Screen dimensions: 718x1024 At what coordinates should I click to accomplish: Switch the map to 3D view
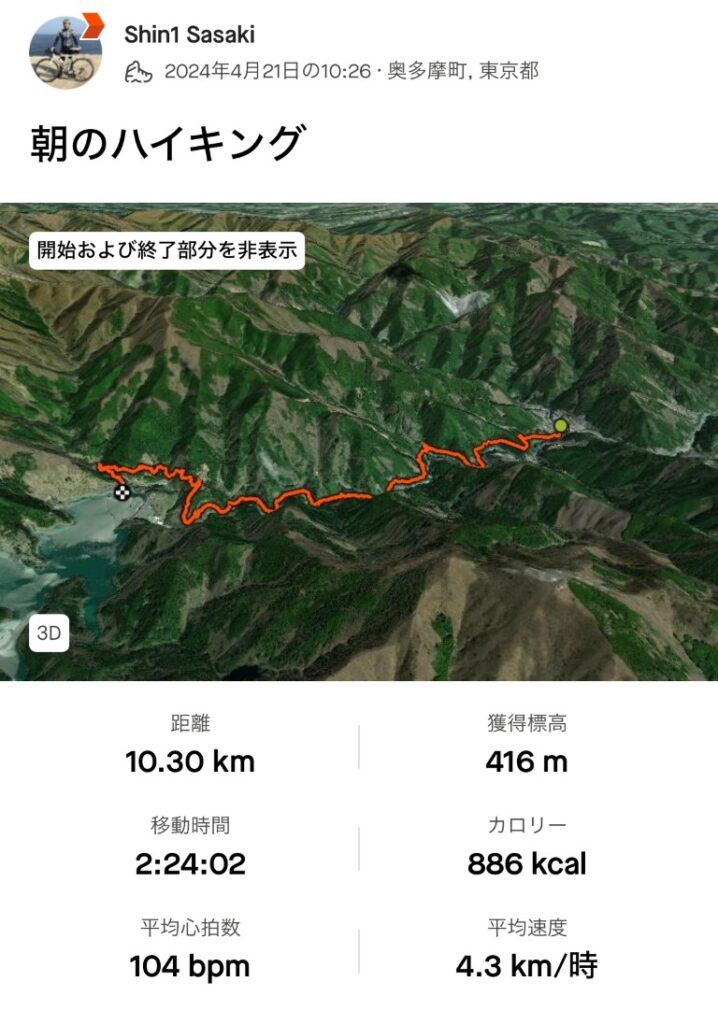[49, 633]
